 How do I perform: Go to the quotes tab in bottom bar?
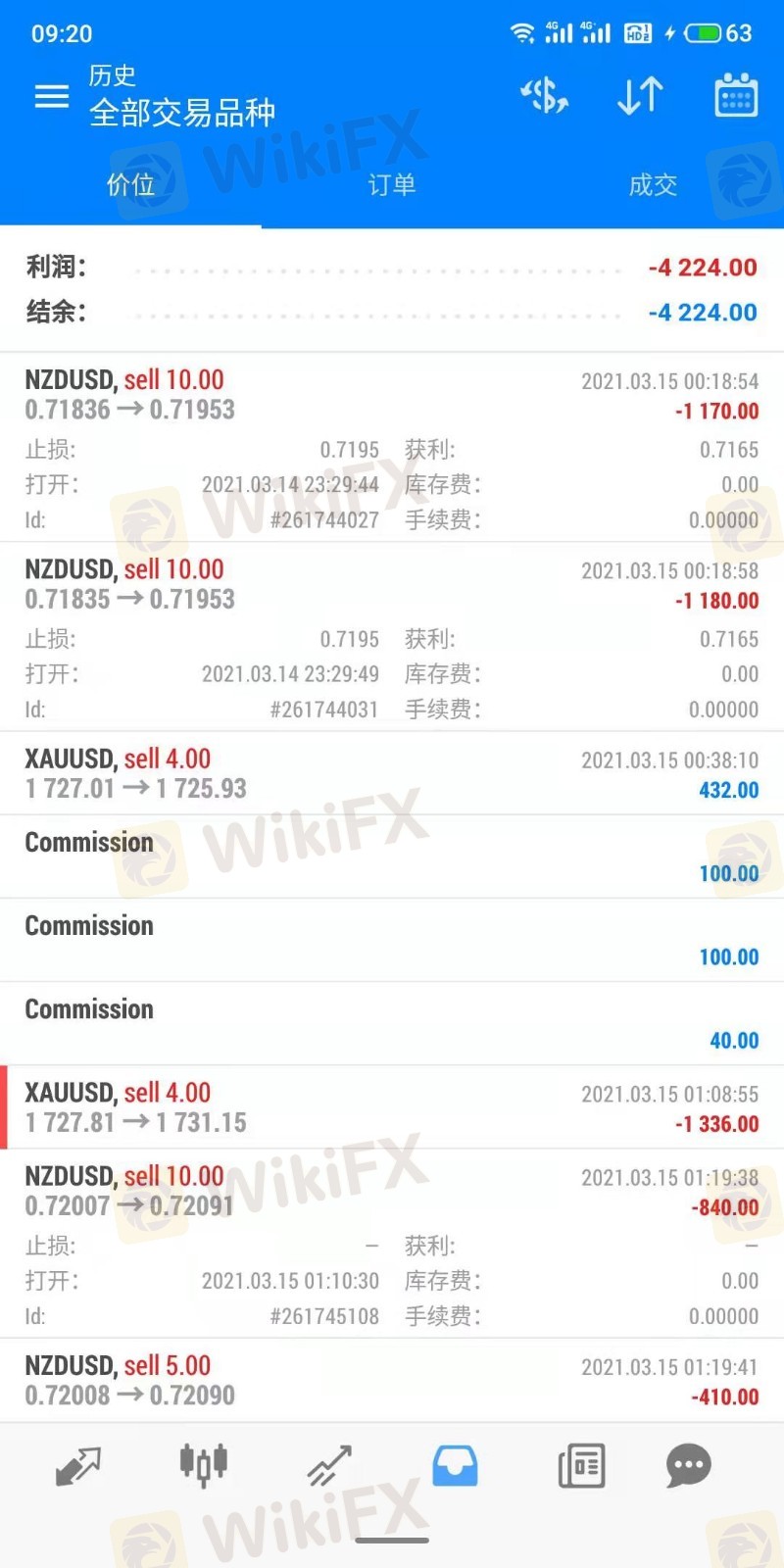point(78,1466)
